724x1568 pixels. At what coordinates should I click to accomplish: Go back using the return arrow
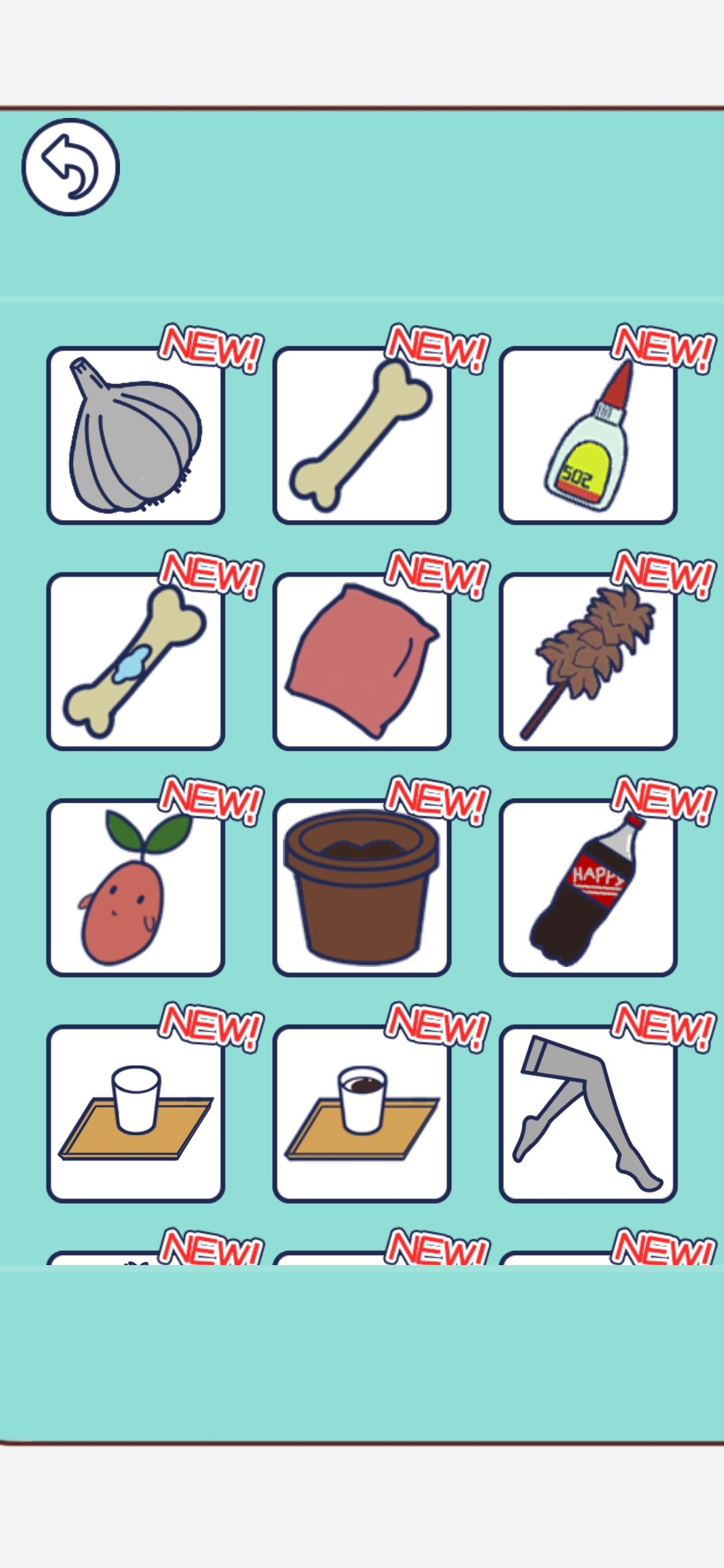click(x=70, y=168)
